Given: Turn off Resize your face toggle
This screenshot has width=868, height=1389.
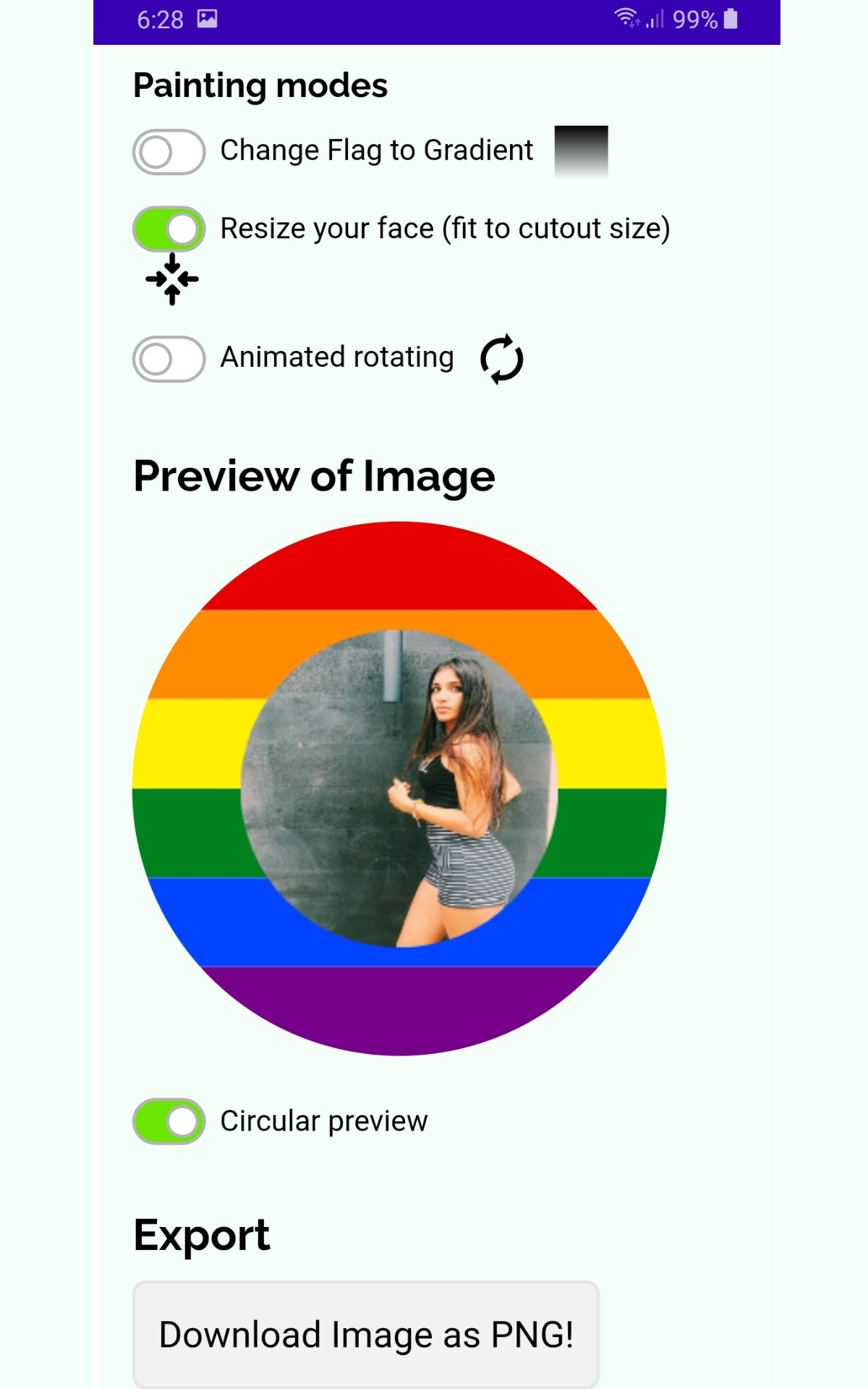Looking at the screenshot, I should point(169,229).
